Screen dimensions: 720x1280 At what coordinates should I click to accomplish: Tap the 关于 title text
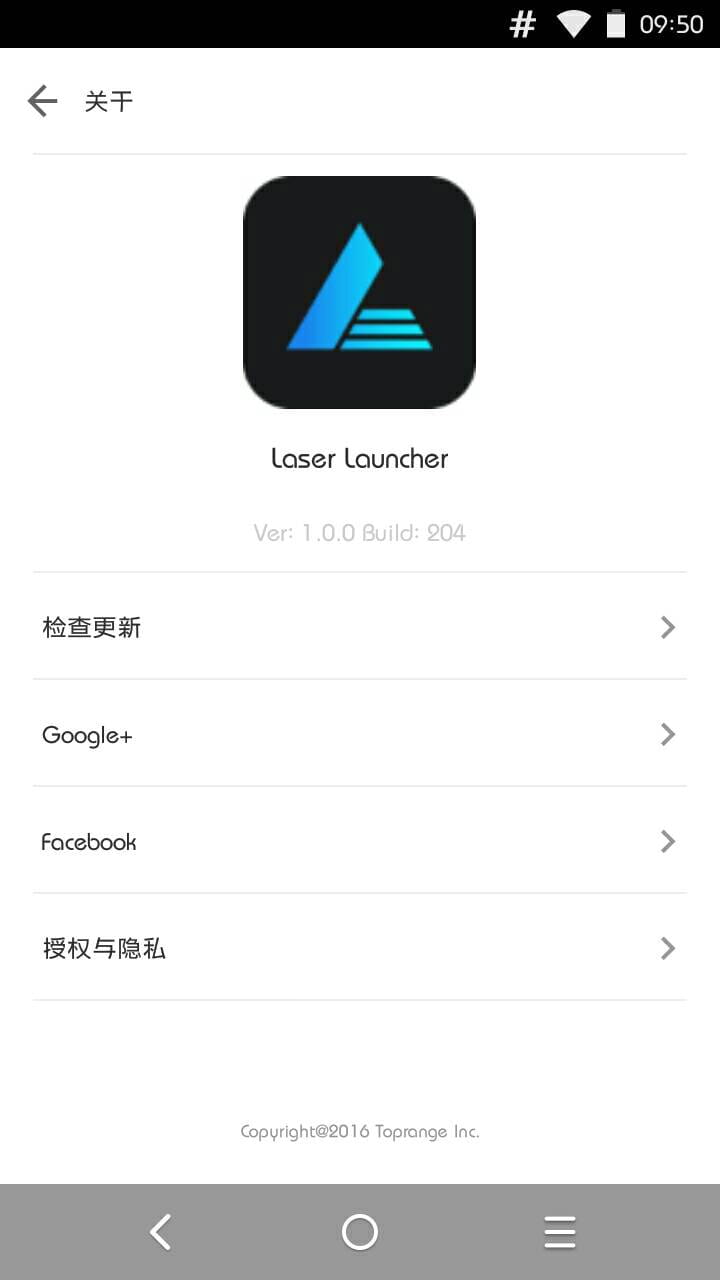pos(109,100)
